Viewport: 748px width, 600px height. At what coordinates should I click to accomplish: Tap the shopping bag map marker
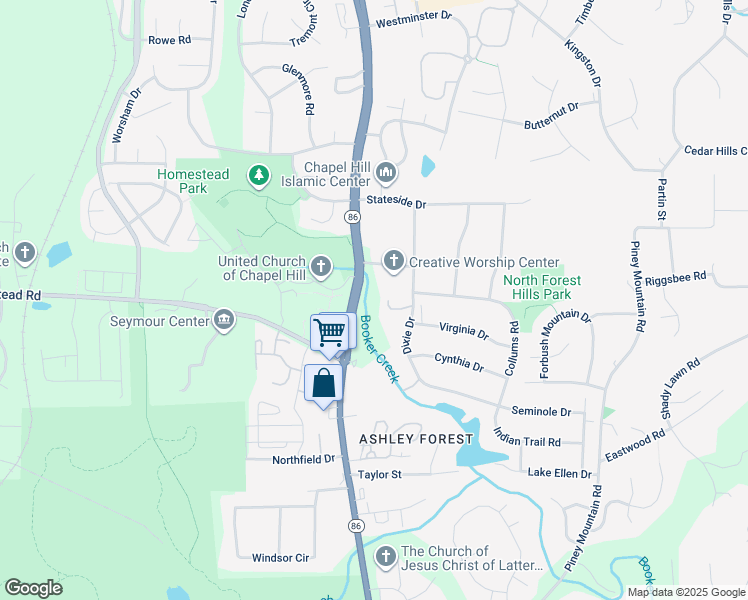tap(323, 384)
